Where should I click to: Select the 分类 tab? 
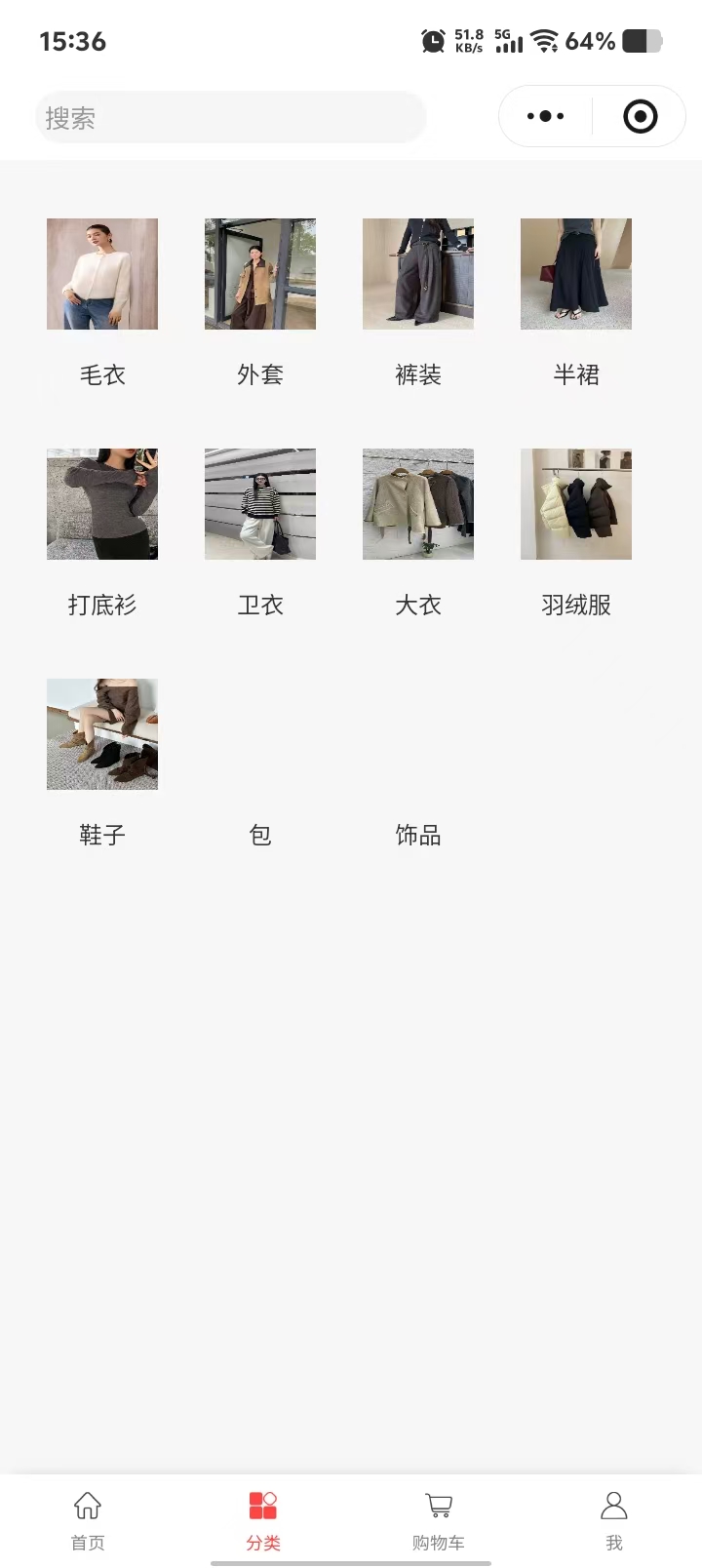pyautogui.click(x=263, y=1519)
